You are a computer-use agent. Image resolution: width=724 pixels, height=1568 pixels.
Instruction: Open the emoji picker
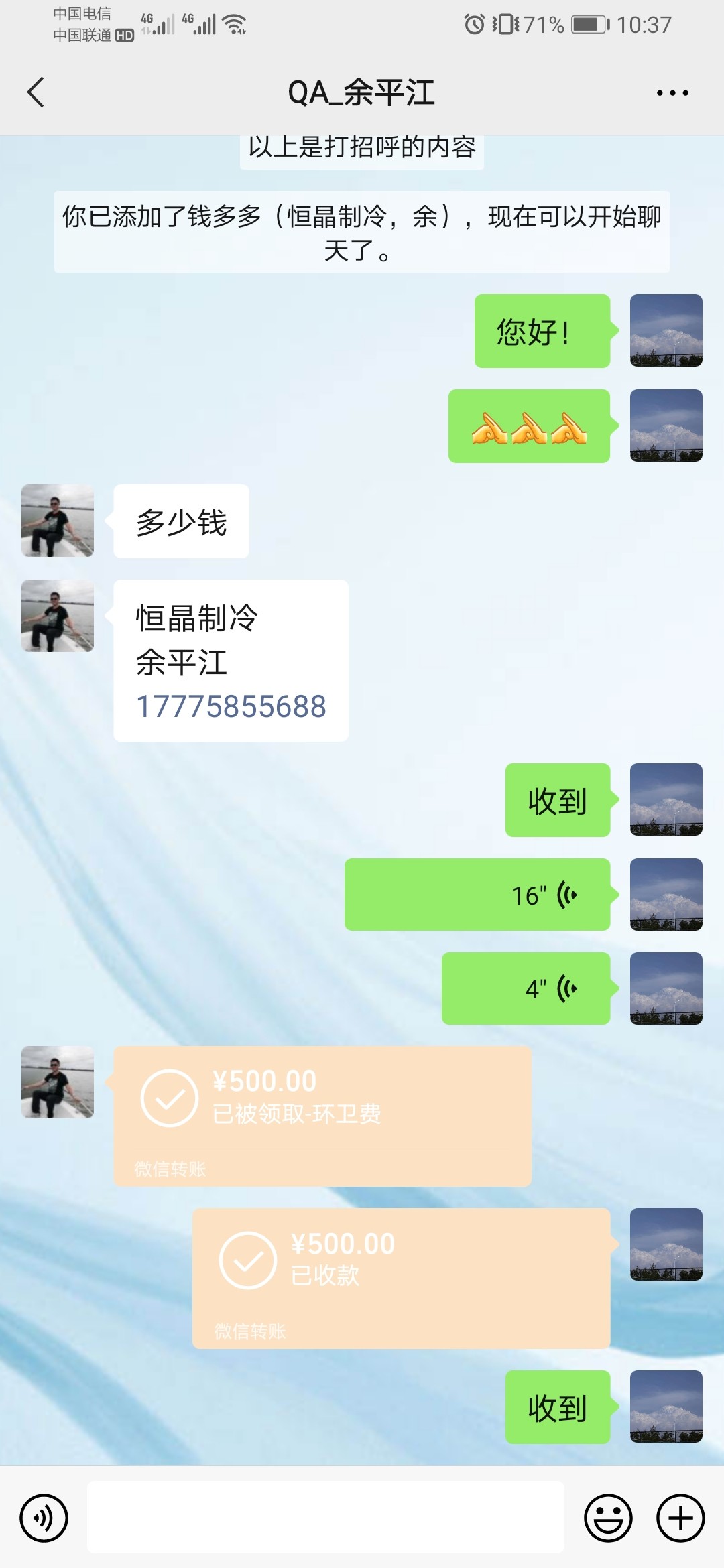[x=608, y=1518]
